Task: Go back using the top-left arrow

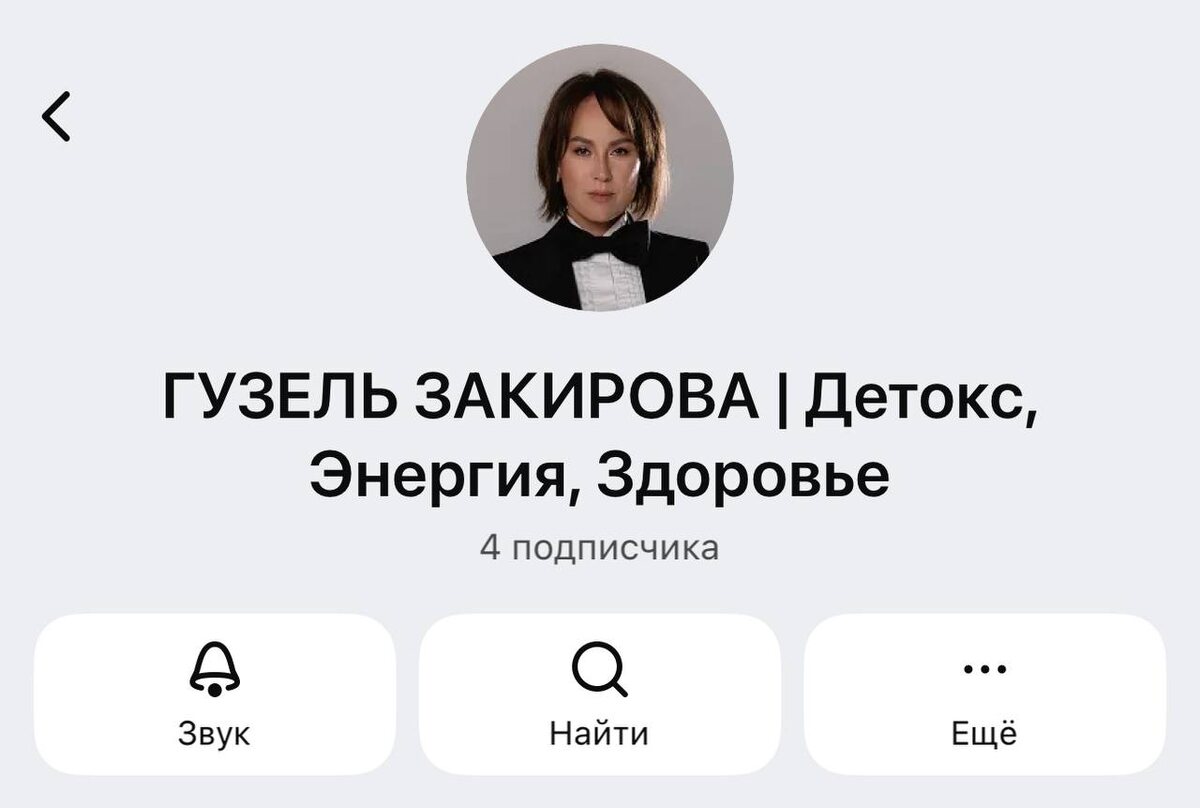Action: click(56, 116)
